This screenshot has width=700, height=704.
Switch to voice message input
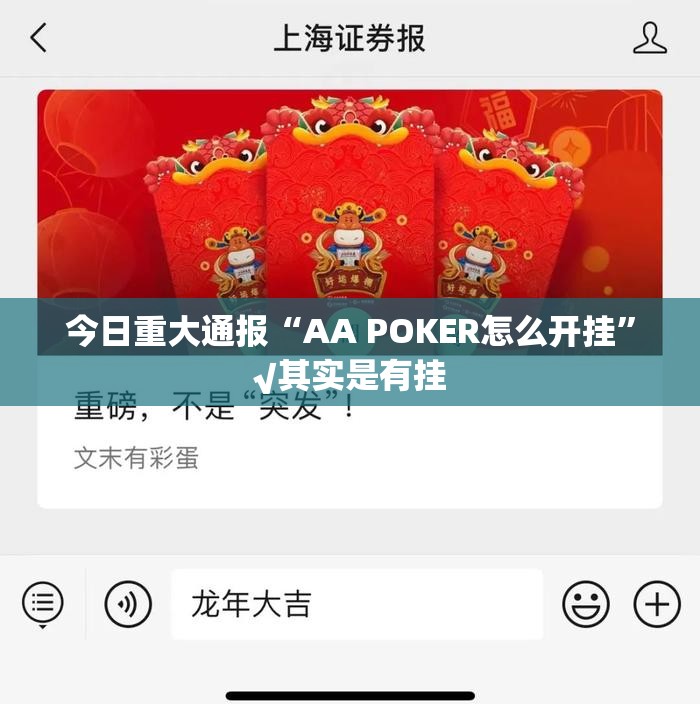[128, 604]
